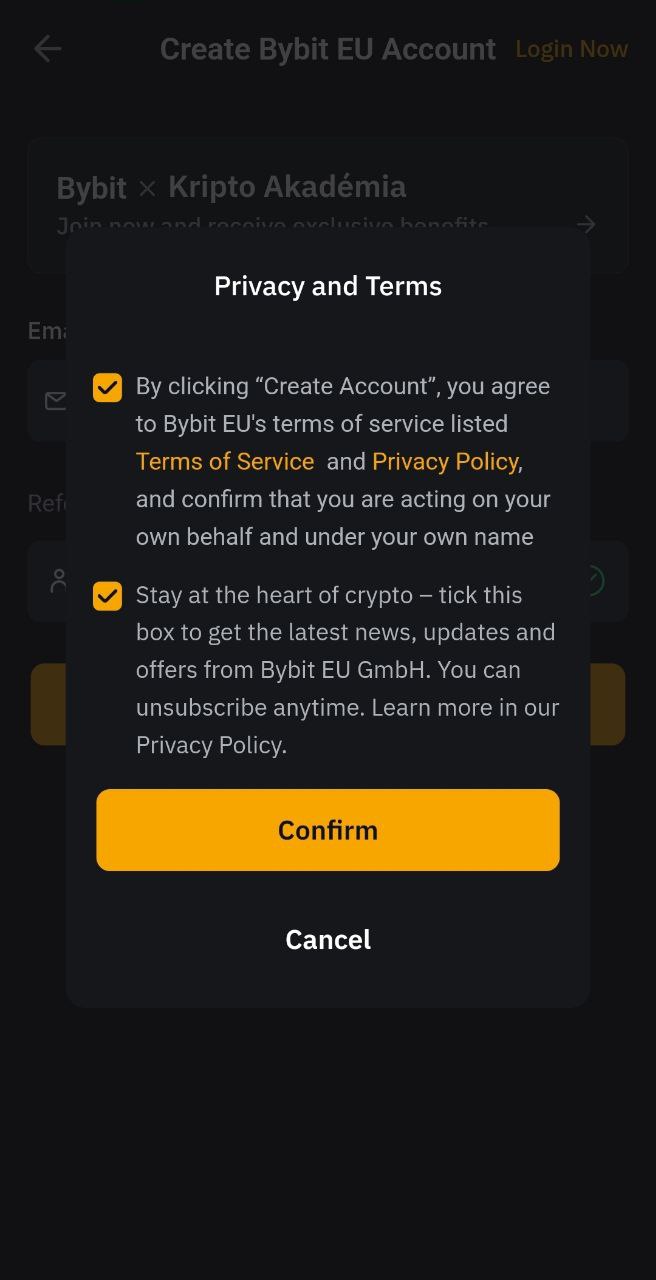
Task: Uncheck the terms of service agreement checkbox
Action: pyautogui.click(x=107, y=387)
